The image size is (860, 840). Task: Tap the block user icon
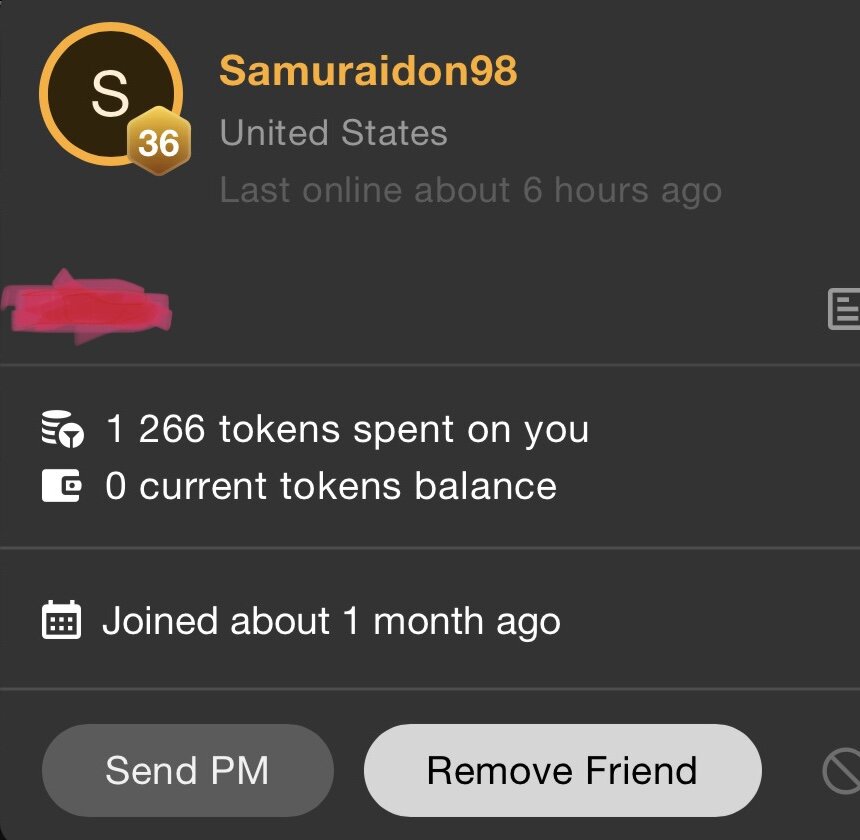tap(842, 771)
